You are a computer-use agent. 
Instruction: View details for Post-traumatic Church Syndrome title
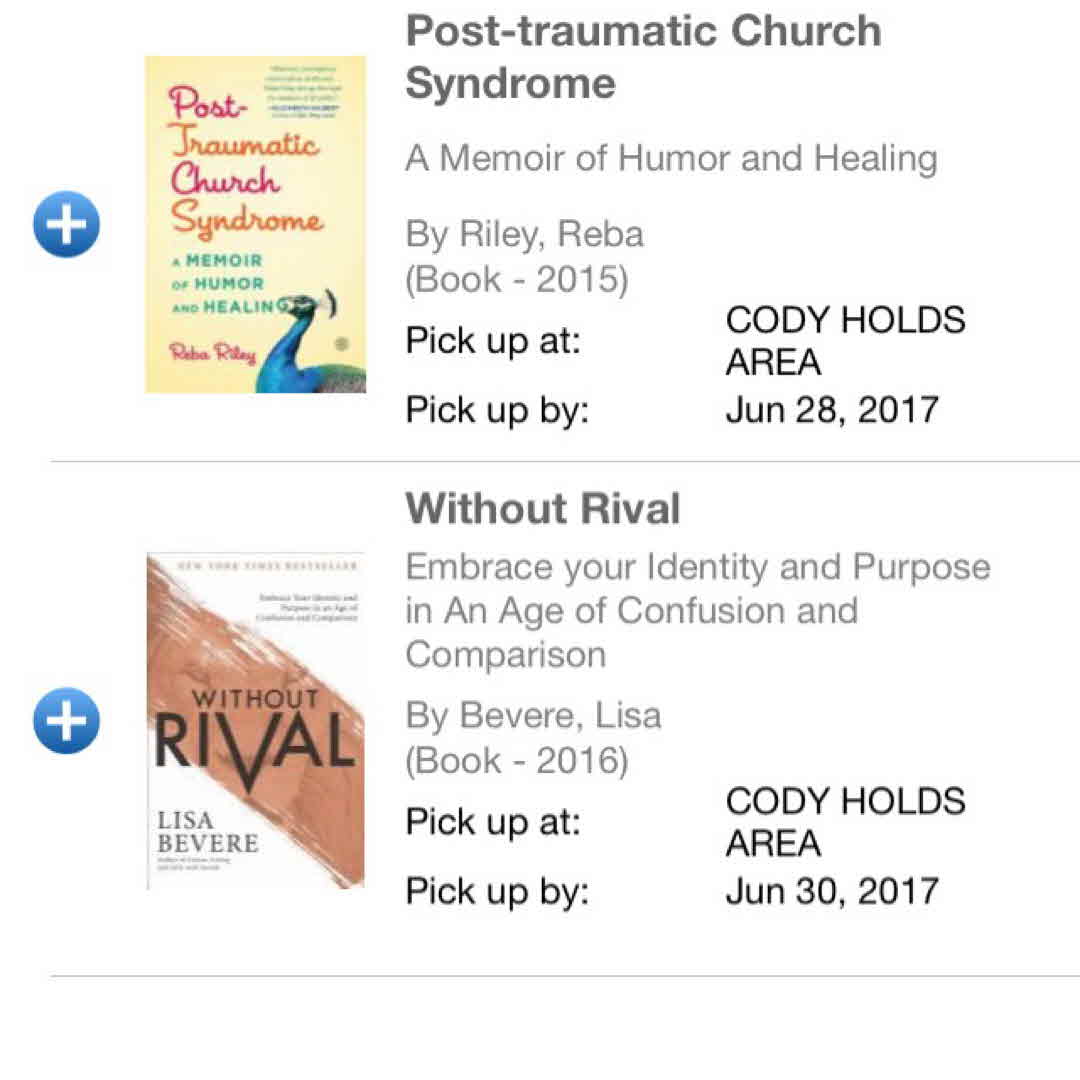(x=643, y=56)
